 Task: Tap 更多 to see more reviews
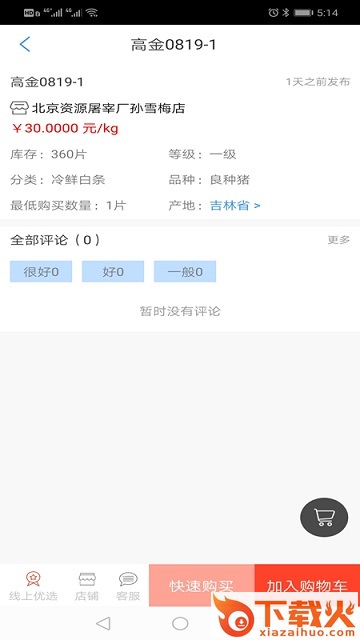pos(339,240)
